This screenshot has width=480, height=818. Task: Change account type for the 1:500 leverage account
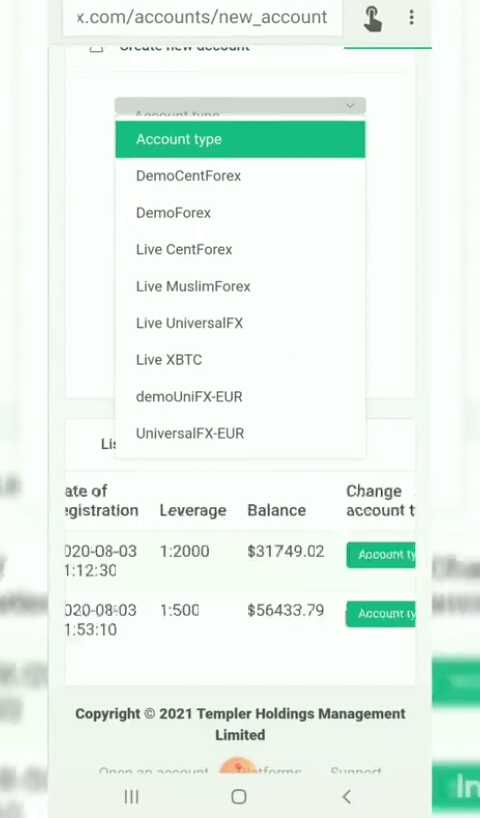point(381,614)
